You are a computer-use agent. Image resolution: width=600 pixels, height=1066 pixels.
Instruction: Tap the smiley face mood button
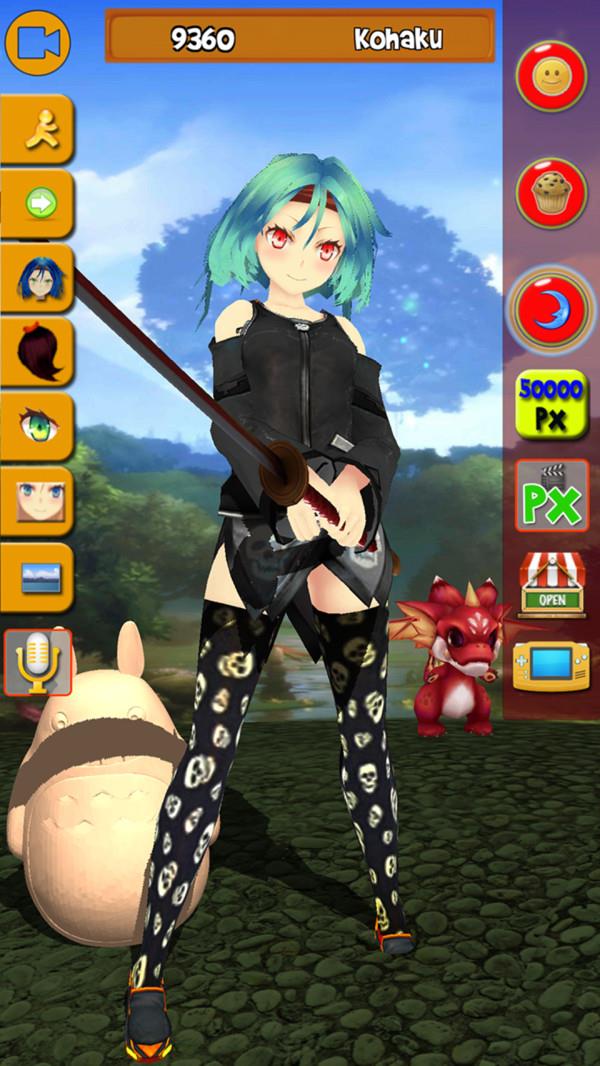[551, 76]
